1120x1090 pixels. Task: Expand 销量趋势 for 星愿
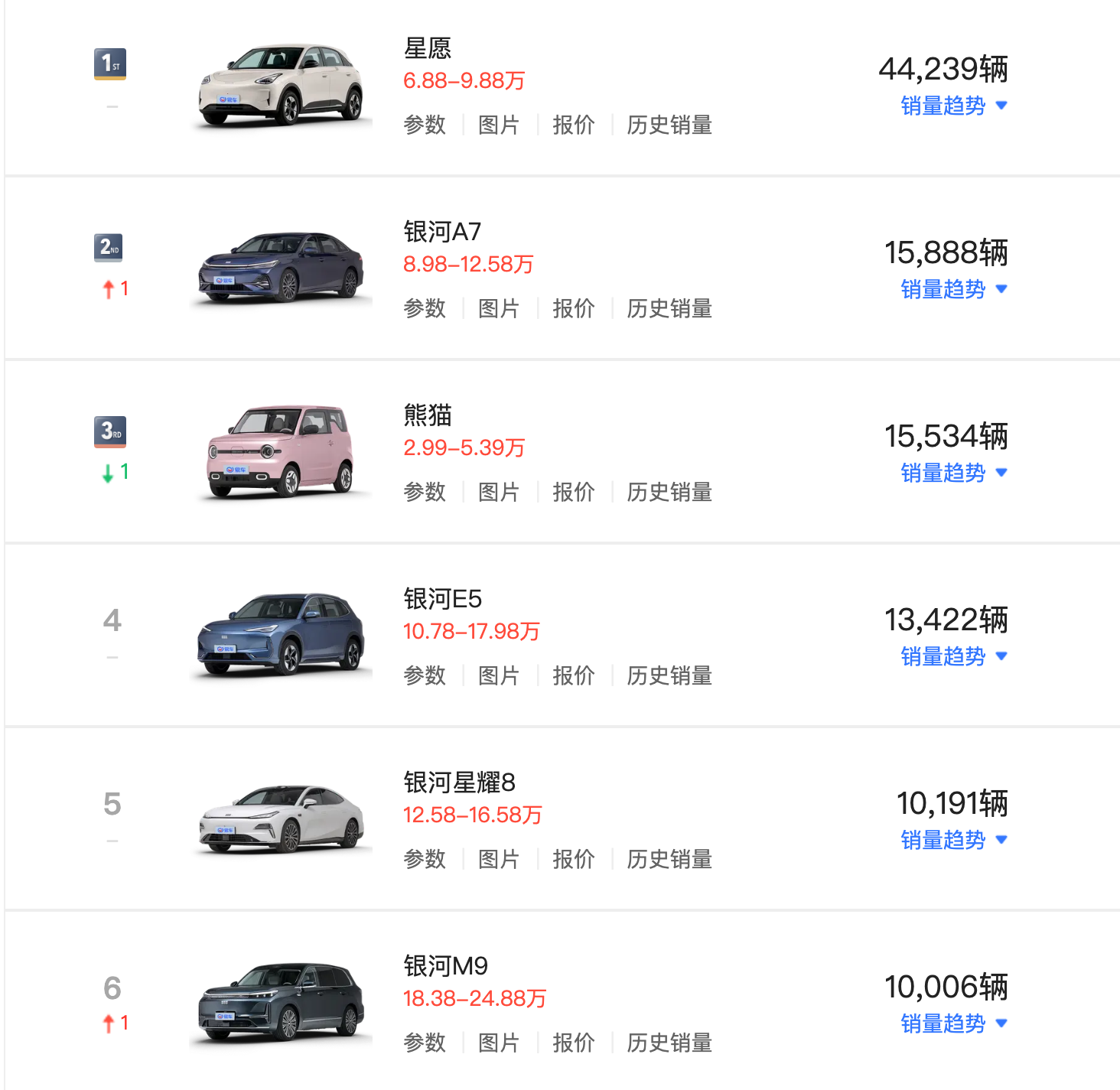952,106
